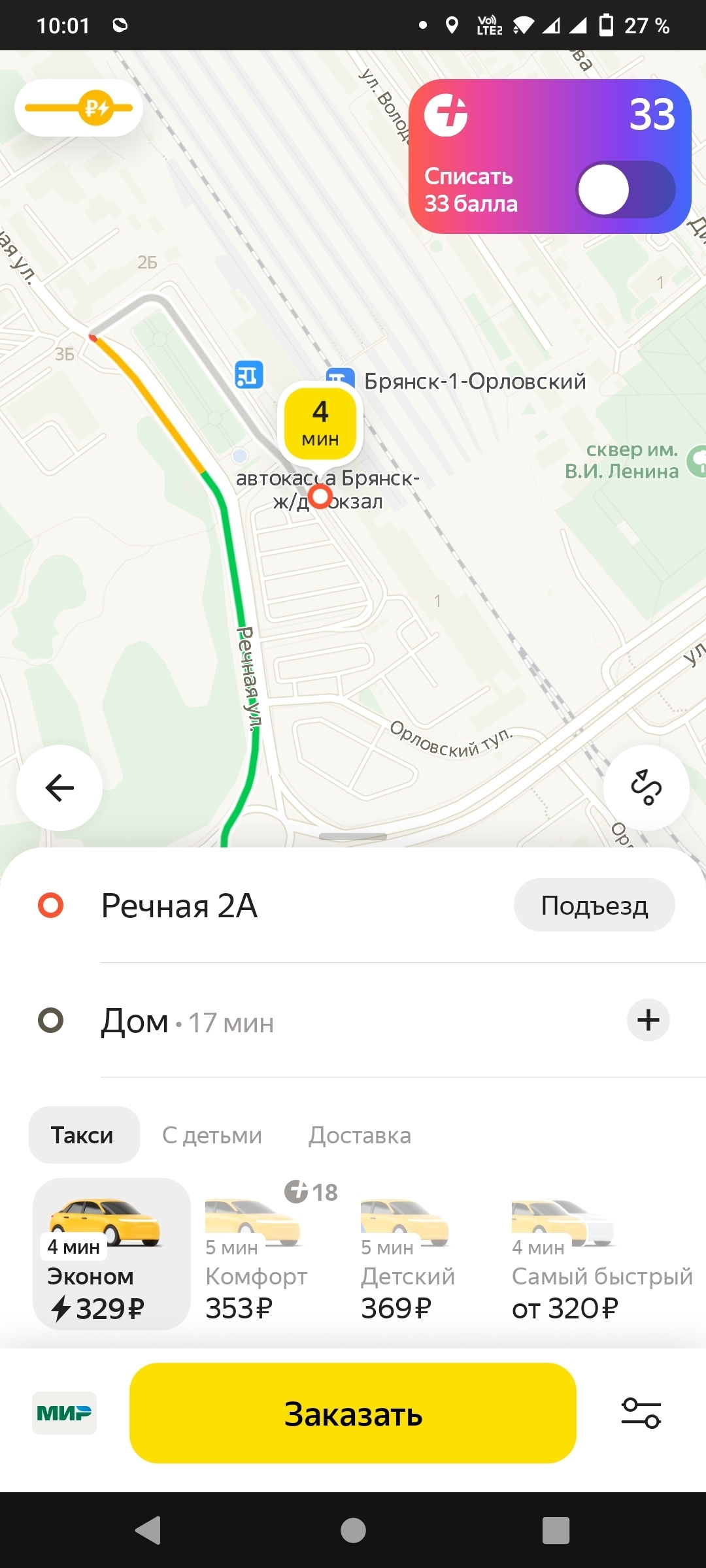Add a stop with the plus button
This screenshot has height=1568, width=706.
(x=648, y=1020)
